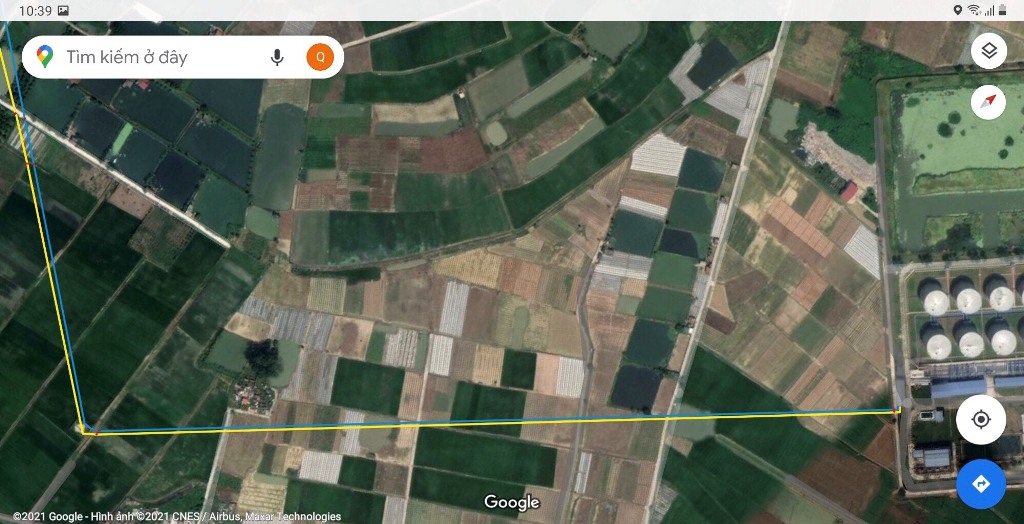Viewport: 1024px width, 524px height.
Task: Reset map orientation with the compass
Action: [989, 101]
